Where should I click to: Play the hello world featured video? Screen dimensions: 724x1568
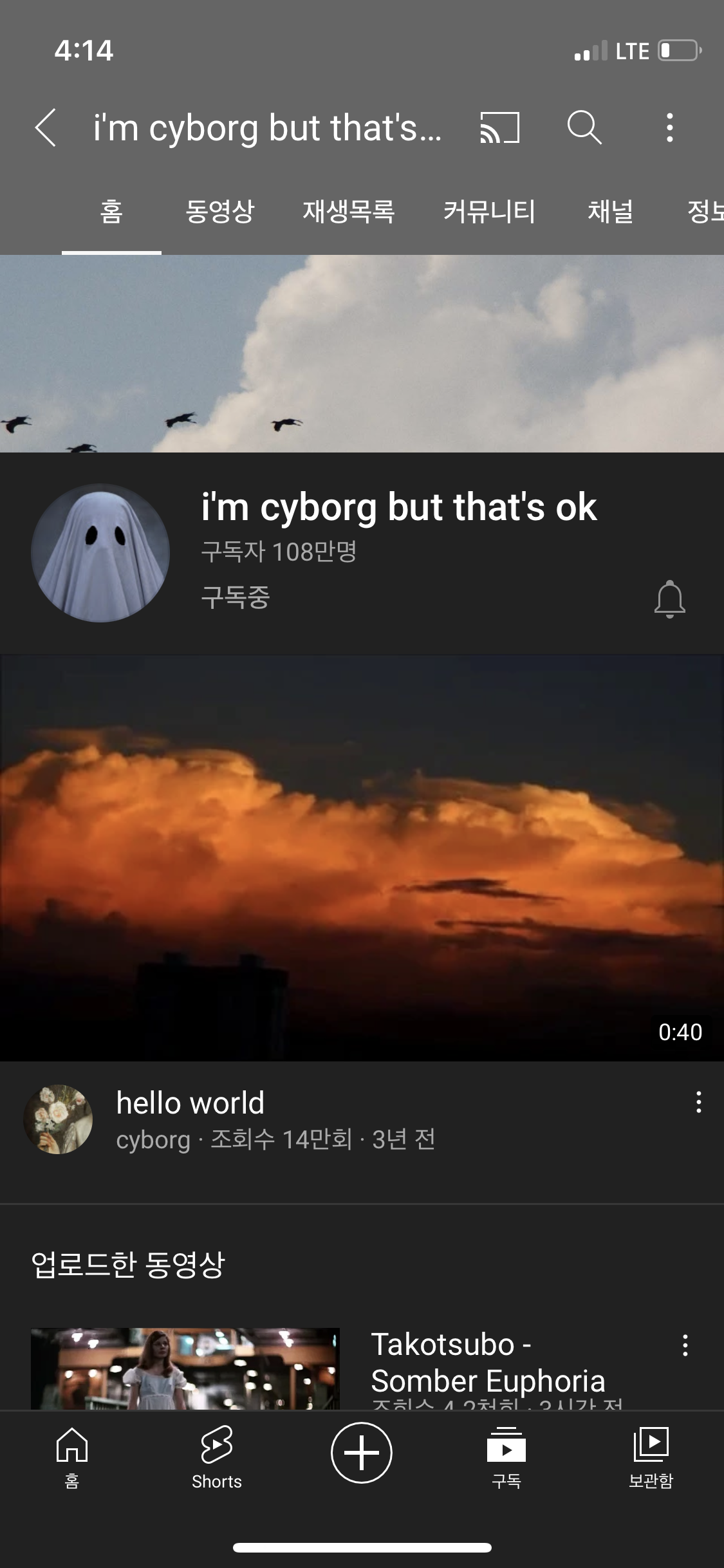(x=362, y=857)
